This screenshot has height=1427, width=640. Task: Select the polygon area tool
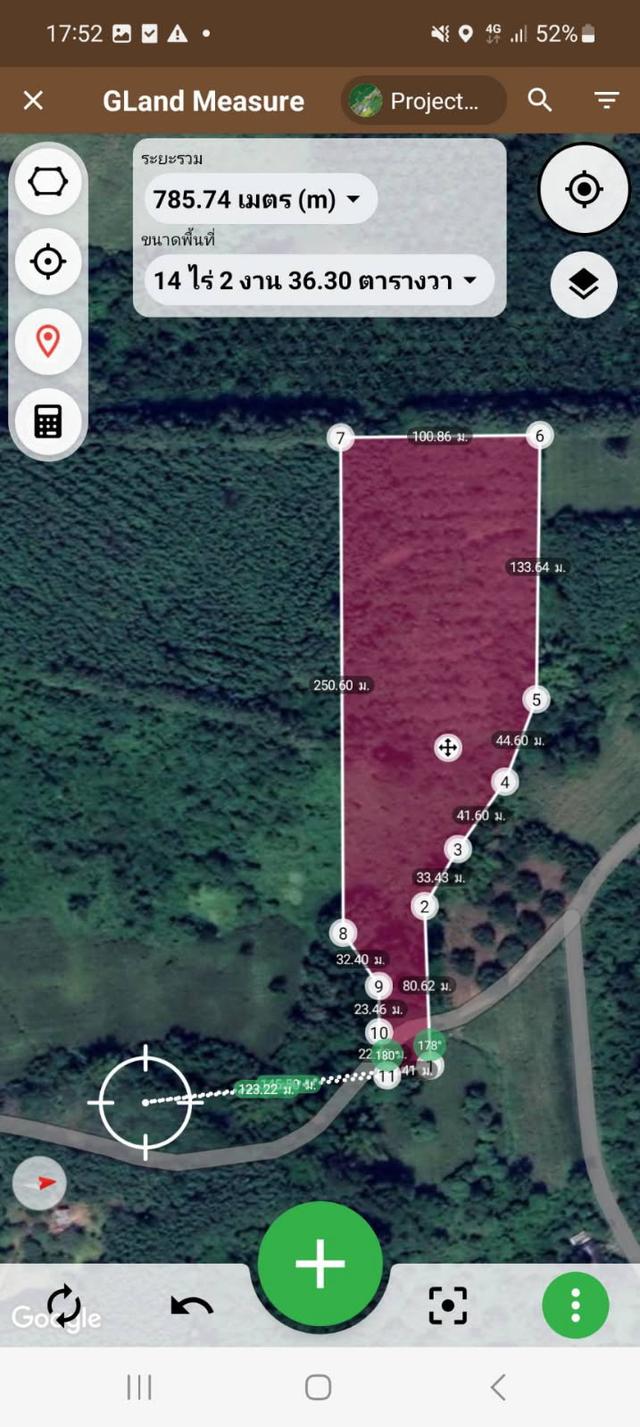(x=48, y=183)
